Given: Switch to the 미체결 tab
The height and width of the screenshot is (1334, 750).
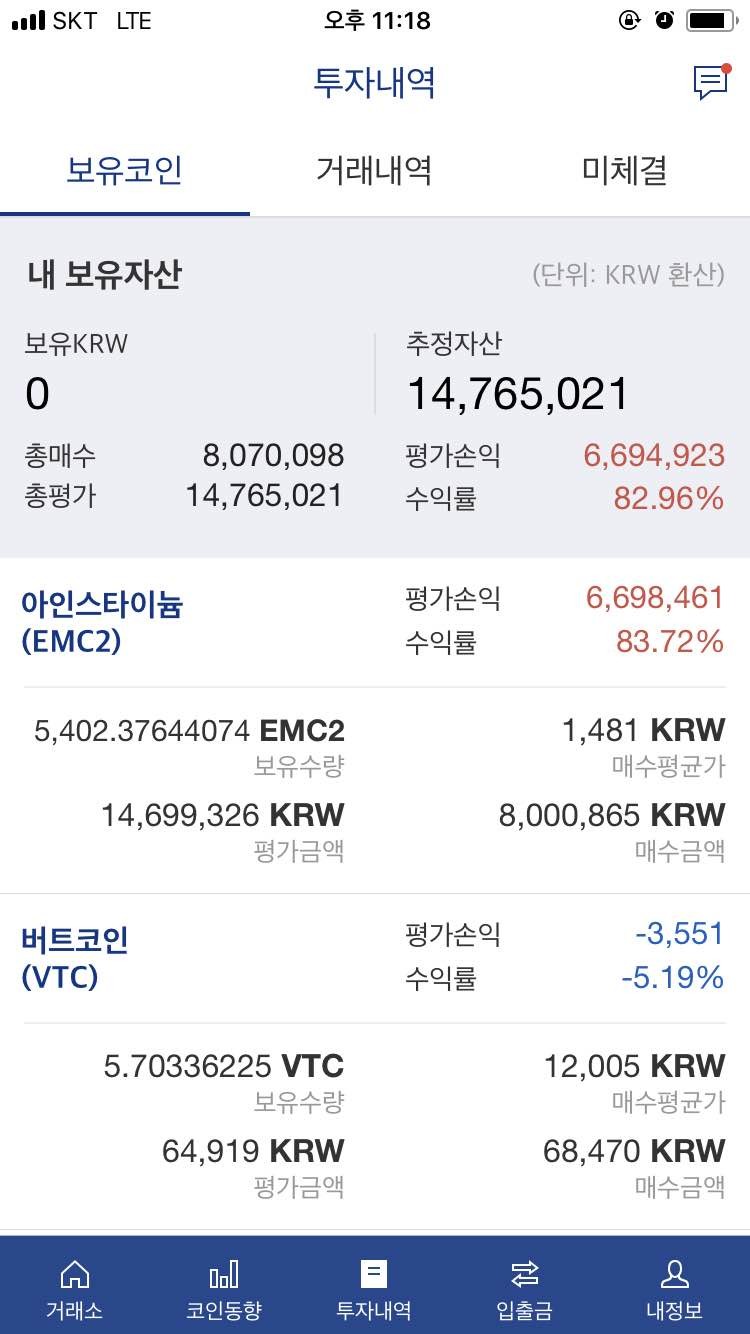Looking at the screenshot, I should (624, 170).
